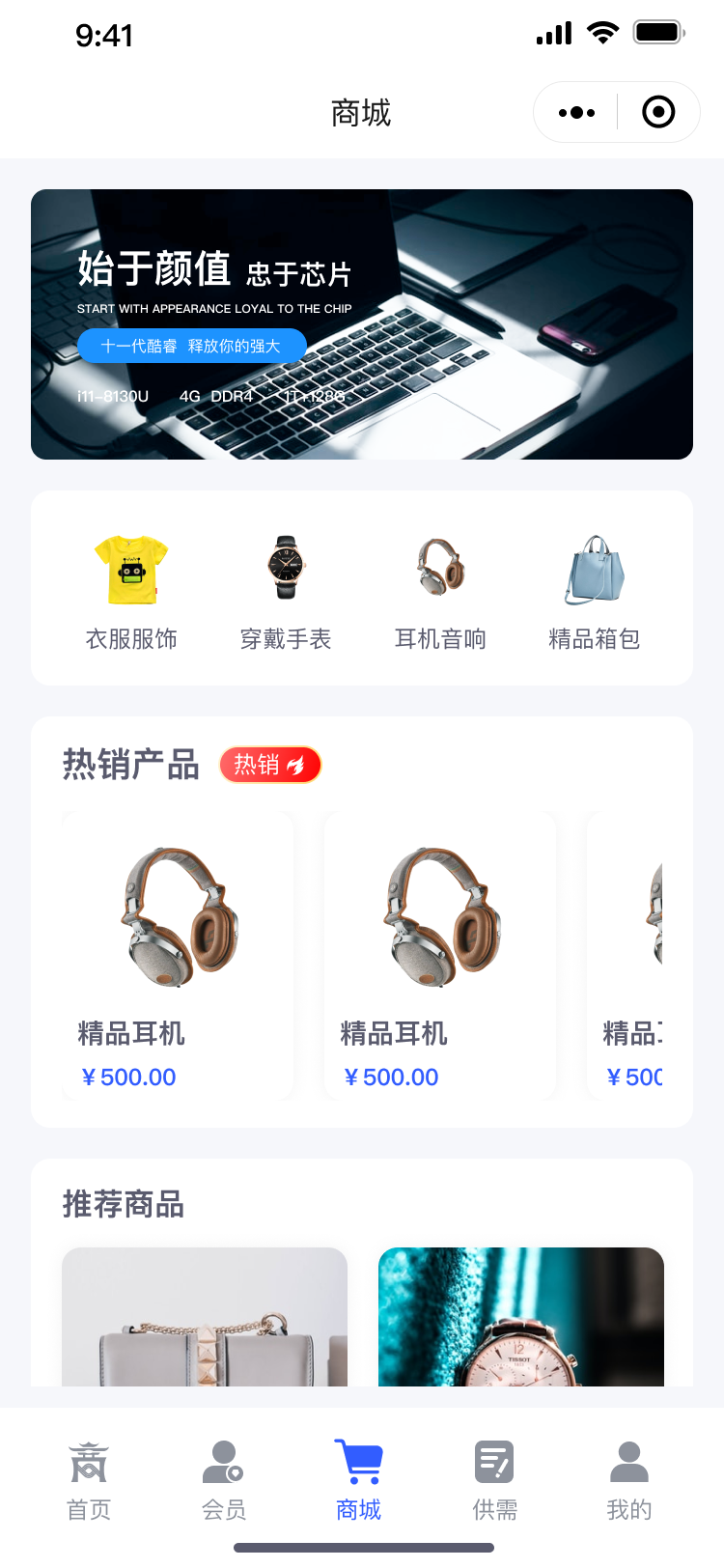Open the second 精品耳机 hot product card
Screen dimensions: 724x1568
[440, 954]
